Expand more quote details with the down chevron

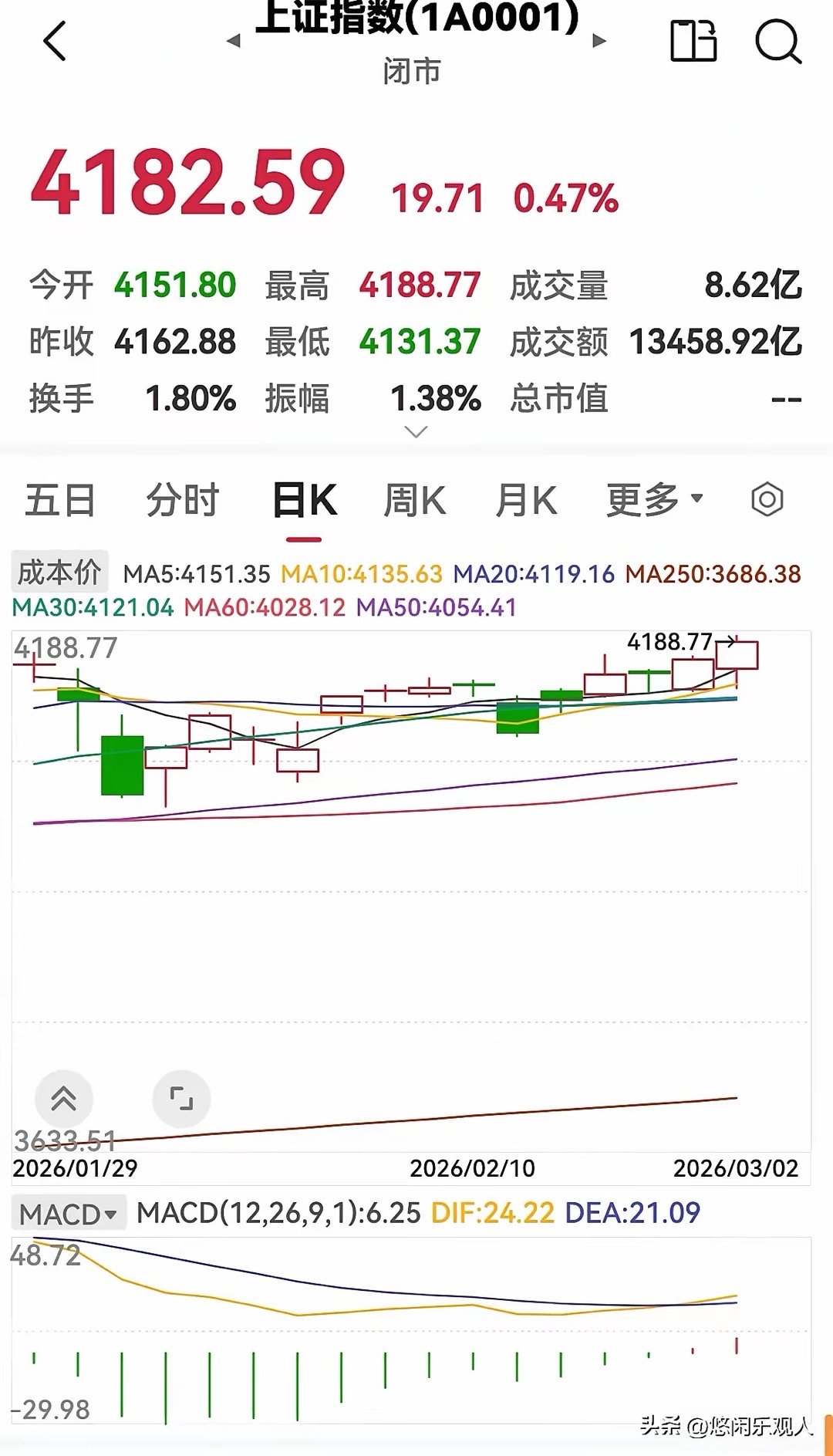tap(416, 432)
